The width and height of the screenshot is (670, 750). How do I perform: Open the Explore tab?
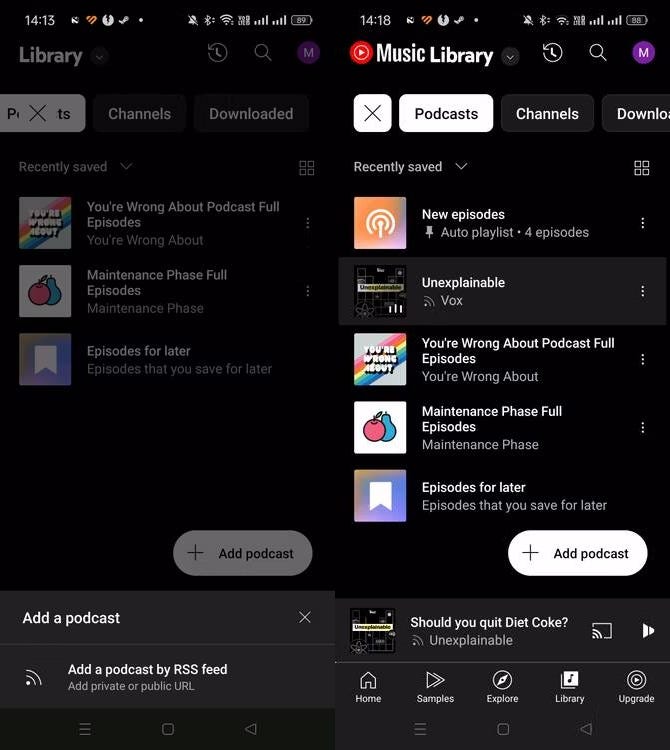502,687
